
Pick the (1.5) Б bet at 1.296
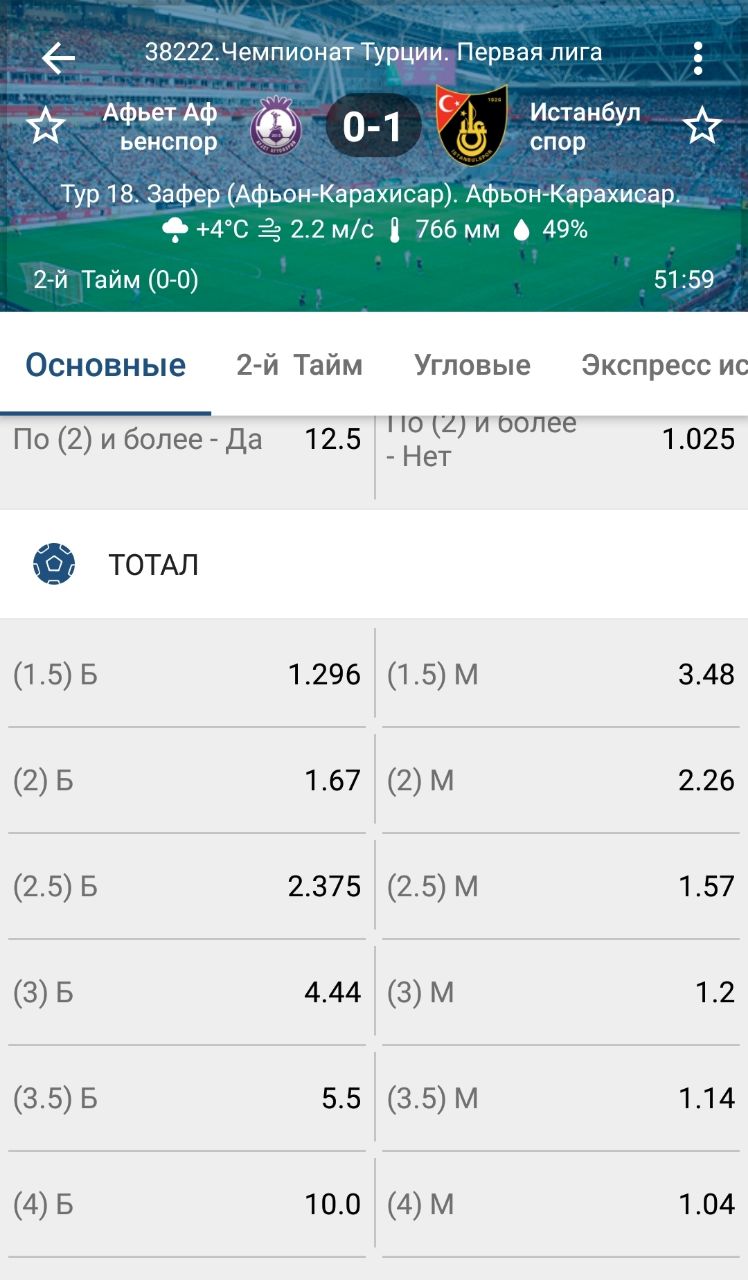pos(187,674)
